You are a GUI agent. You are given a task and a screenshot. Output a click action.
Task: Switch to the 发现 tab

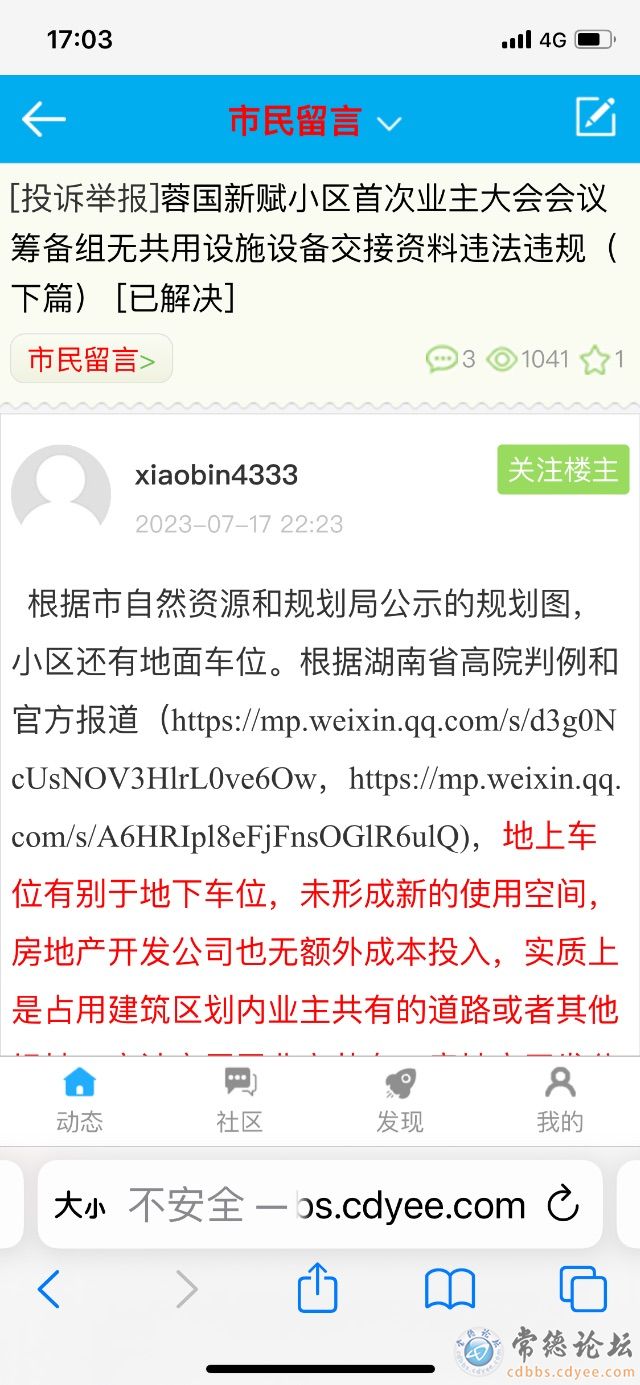click(400, 1100)
